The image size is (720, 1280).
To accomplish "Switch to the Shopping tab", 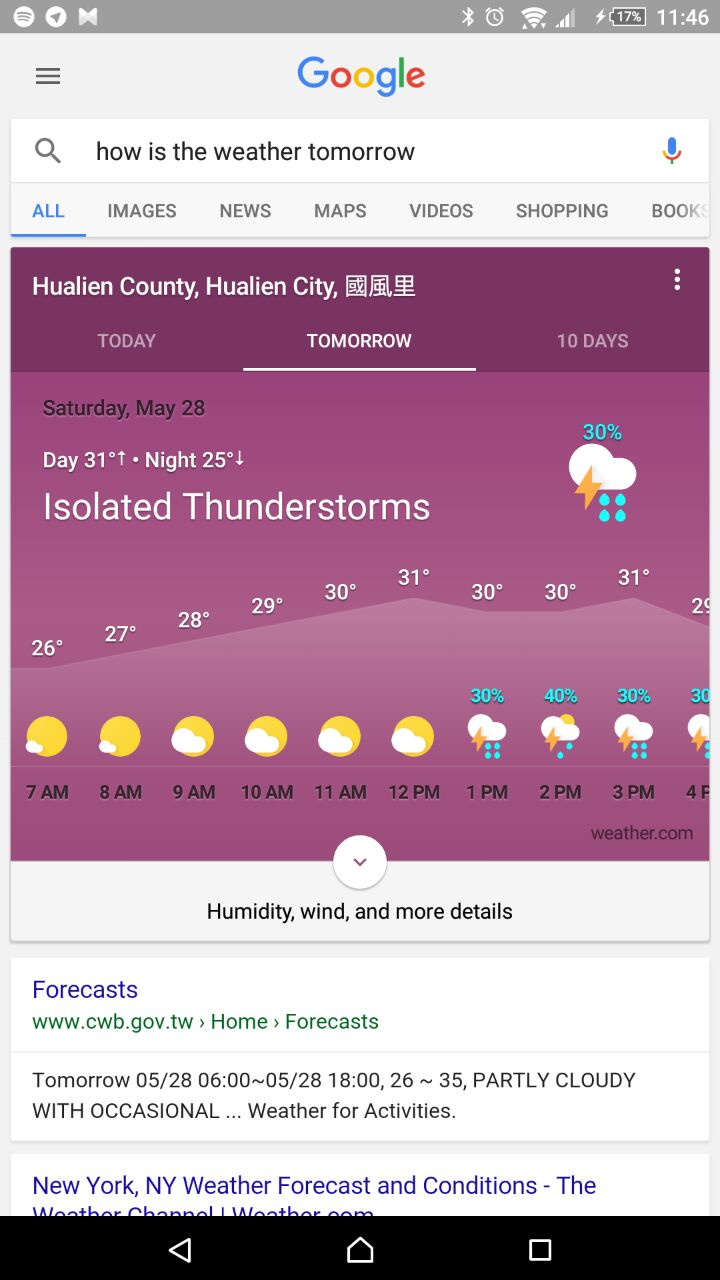I will (562, 211).
